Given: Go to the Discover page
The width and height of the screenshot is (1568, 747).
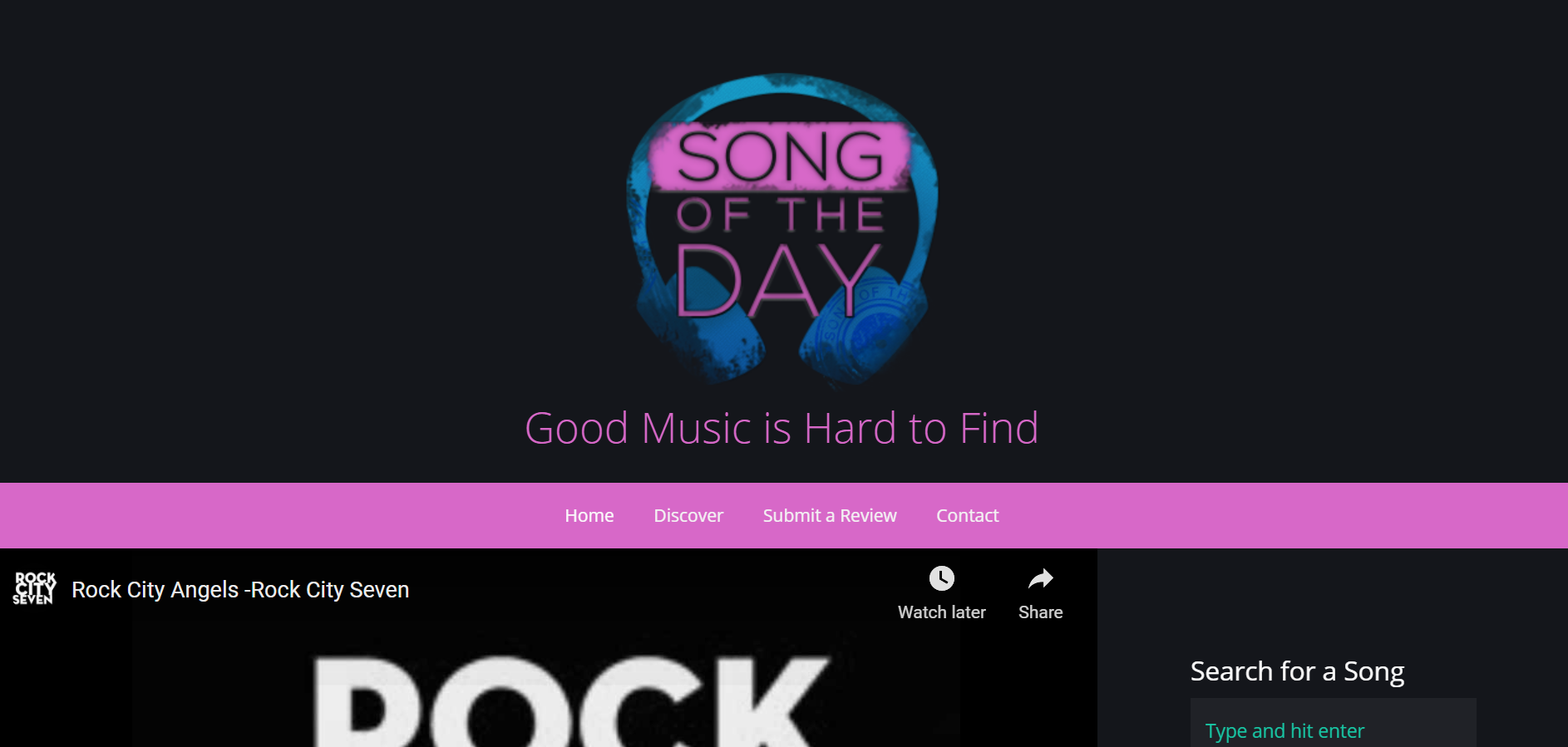Looking at the screenshot, I should tap(688, 515).
